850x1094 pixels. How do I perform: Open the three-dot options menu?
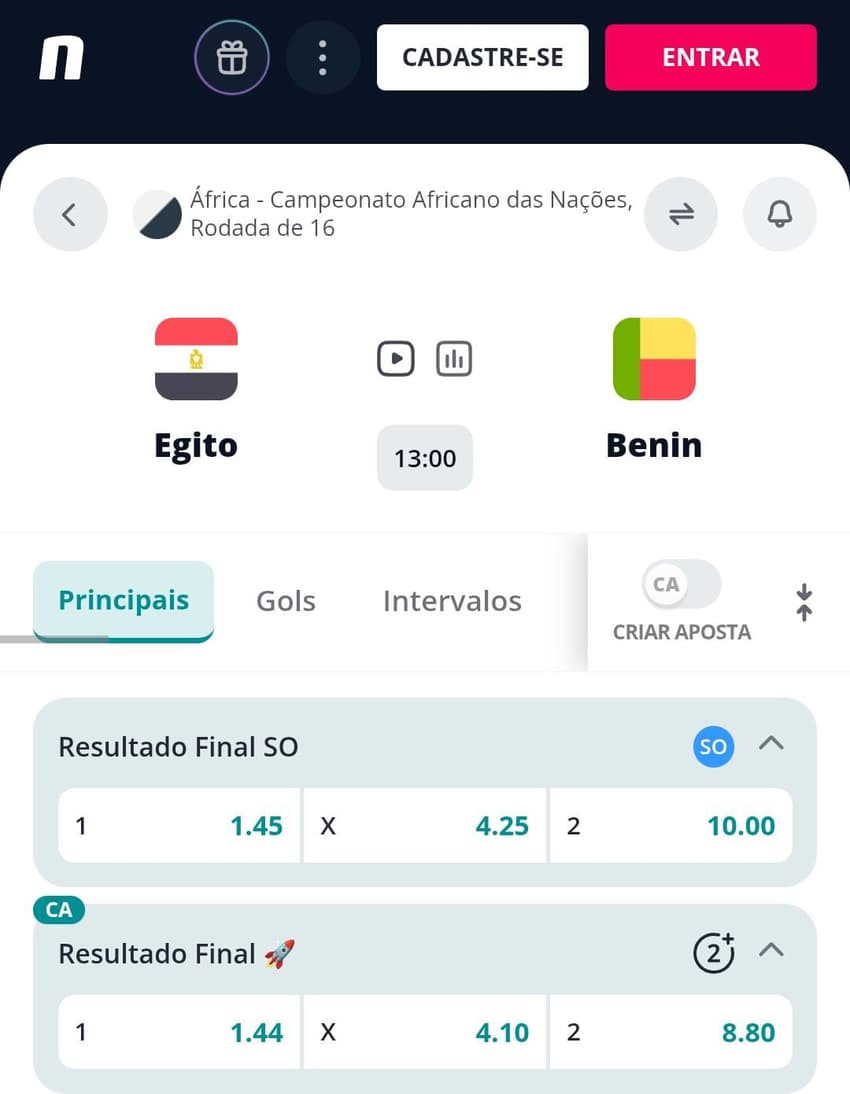click(322, 57)
